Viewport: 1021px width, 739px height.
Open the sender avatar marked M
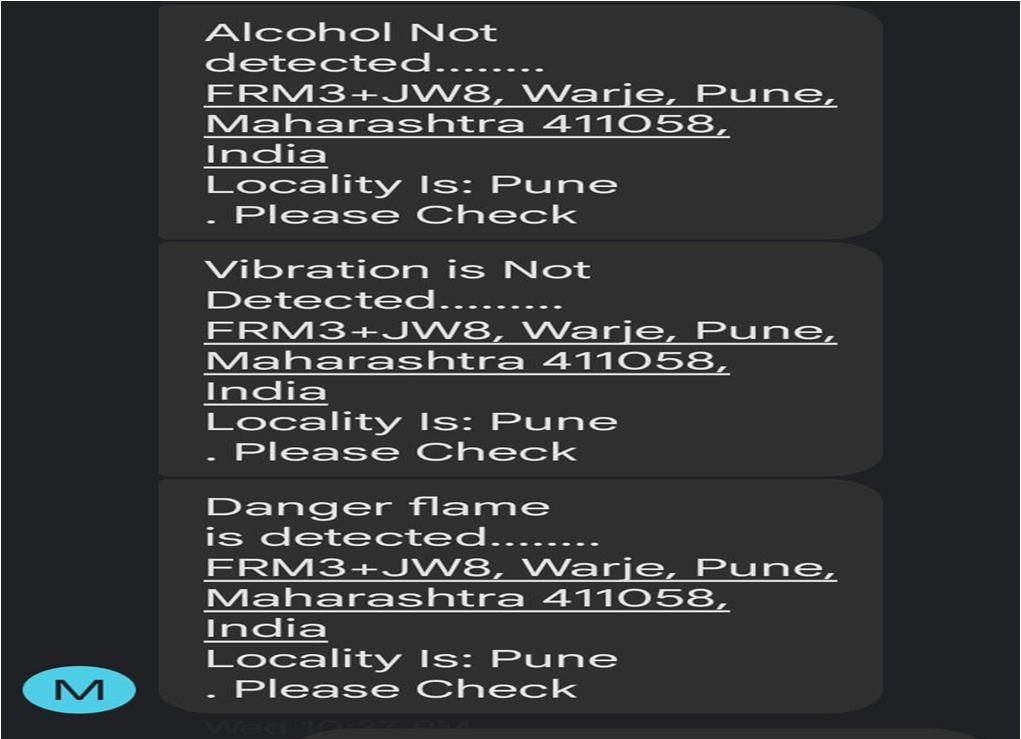79,689
